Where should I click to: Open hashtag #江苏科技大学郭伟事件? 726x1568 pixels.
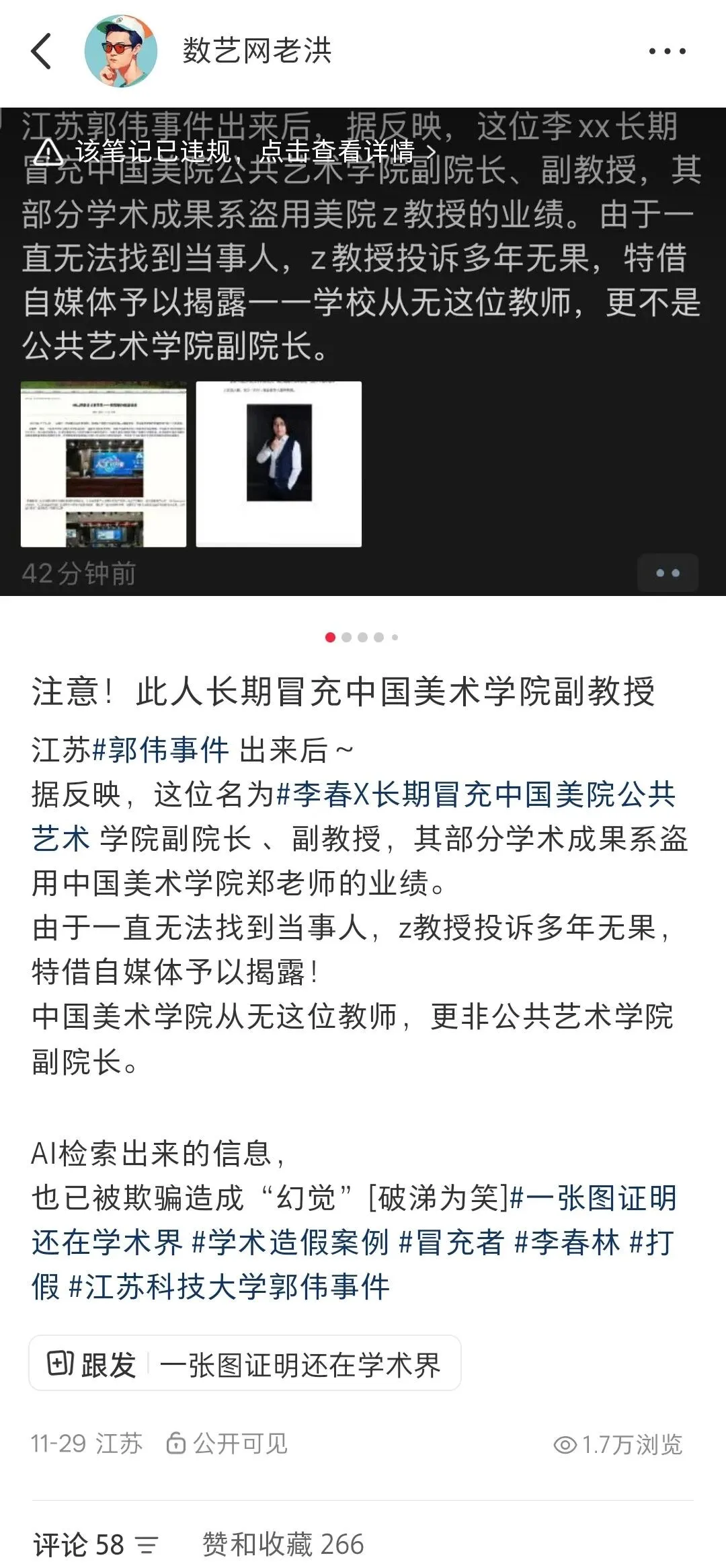[229, 1286]
